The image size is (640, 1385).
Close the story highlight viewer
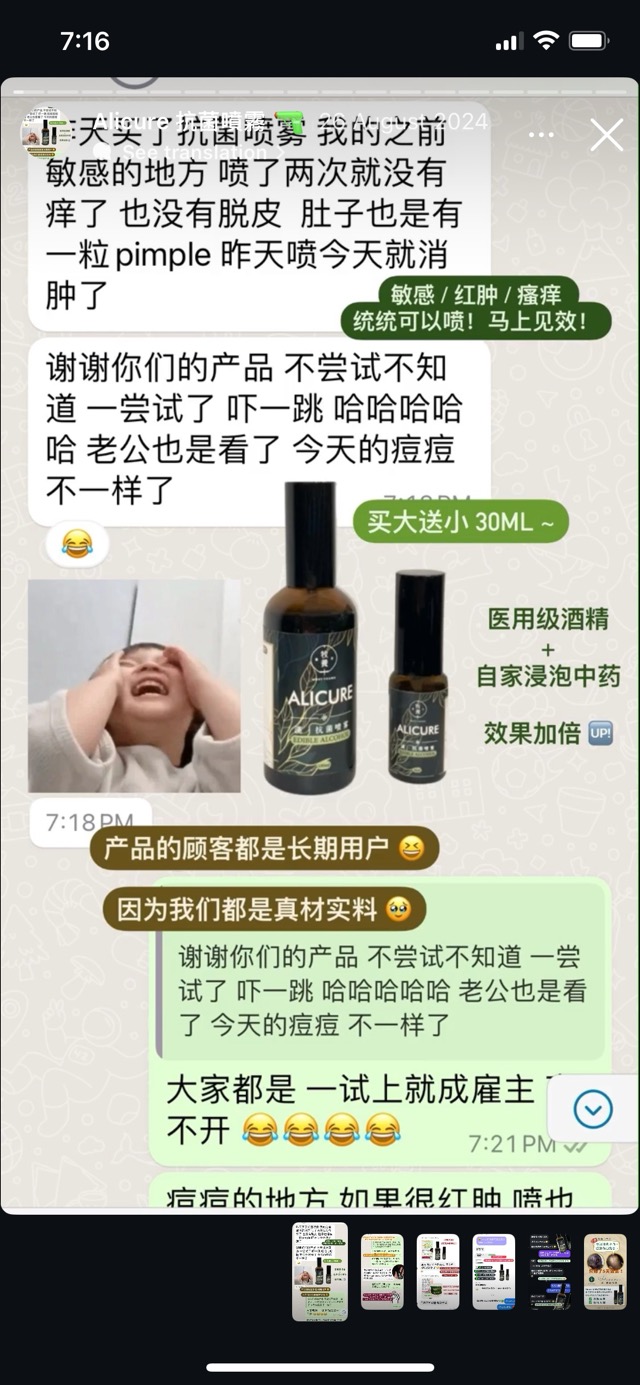click(606, 135)
